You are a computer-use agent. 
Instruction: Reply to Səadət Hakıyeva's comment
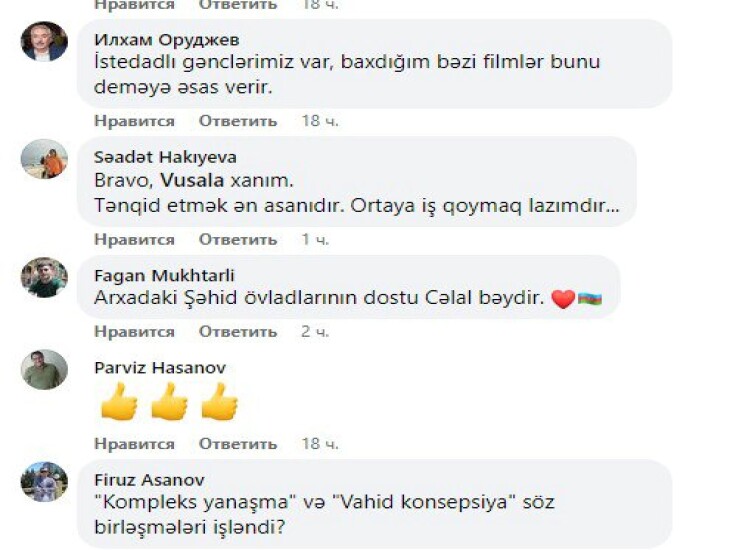pyautogui.click(x=237, y=240)
